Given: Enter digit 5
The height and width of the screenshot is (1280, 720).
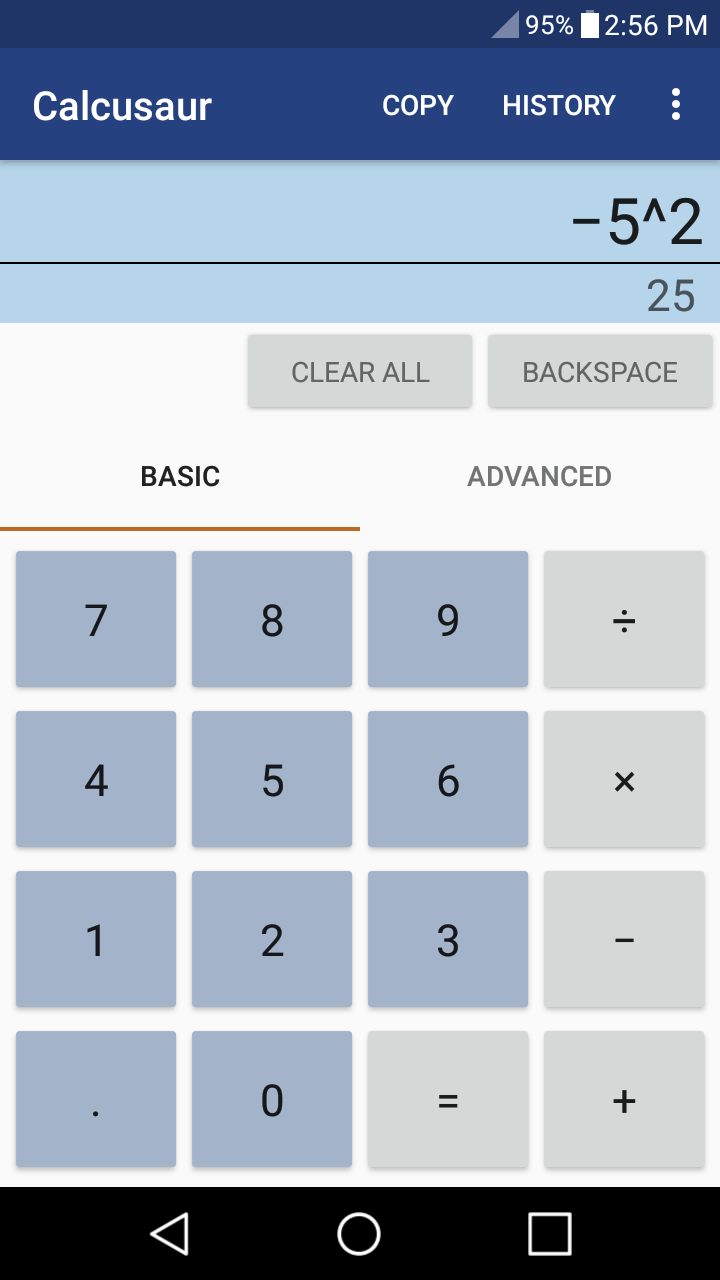Looking at the screenshot, I should tap(272, 780).
